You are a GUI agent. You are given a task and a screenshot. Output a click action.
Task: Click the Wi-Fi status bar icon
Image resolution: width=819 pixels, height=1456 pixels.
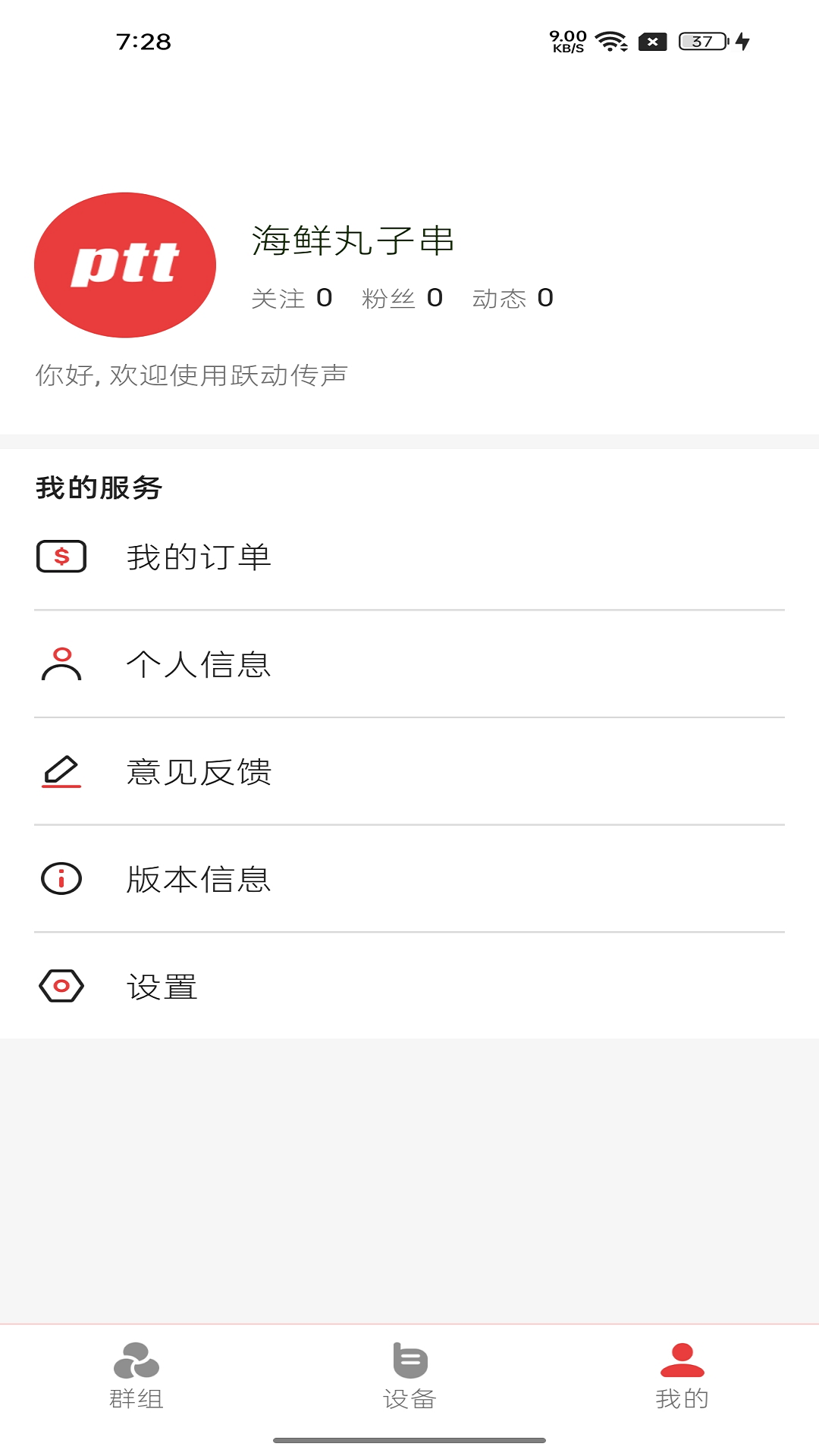(611, 42)
